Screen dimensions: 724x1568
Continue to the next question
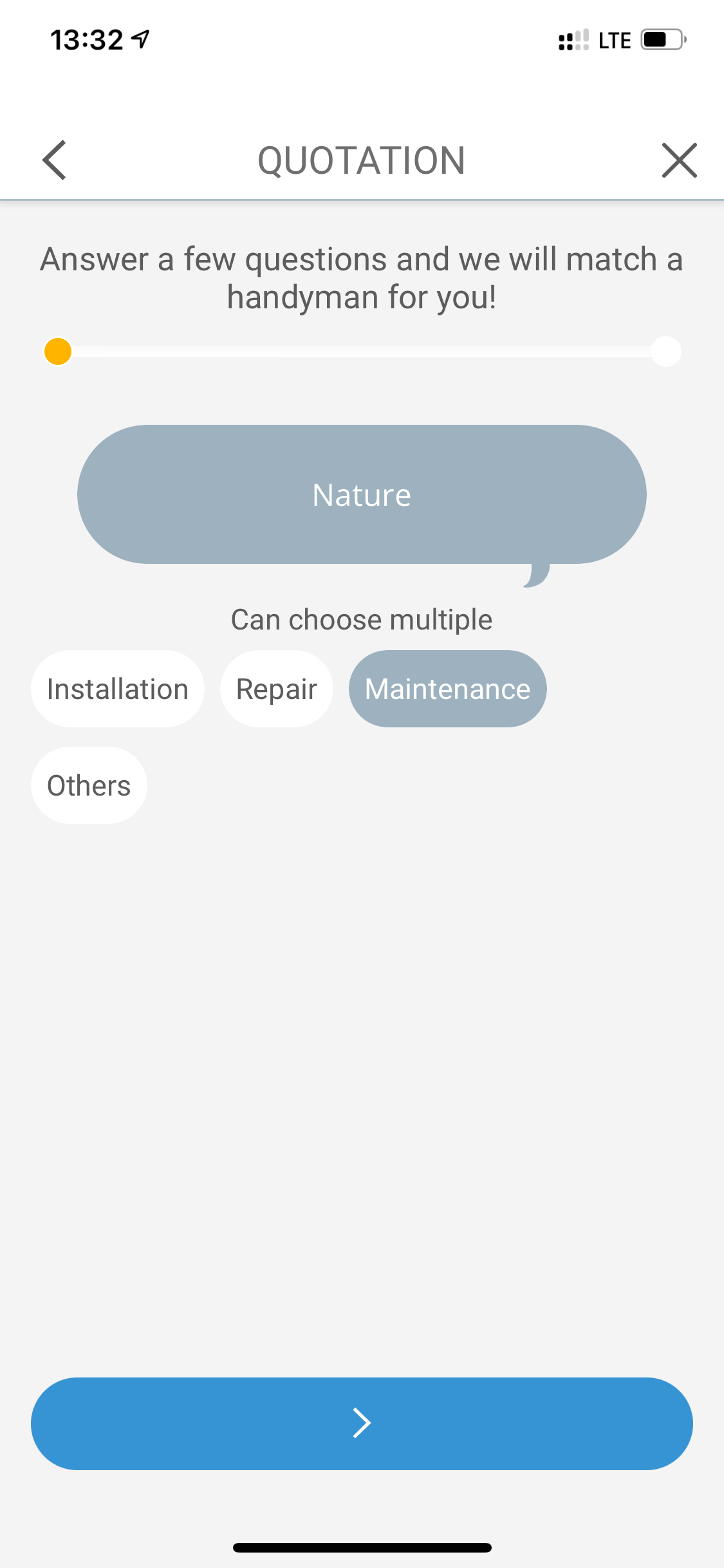(362, 1423)
